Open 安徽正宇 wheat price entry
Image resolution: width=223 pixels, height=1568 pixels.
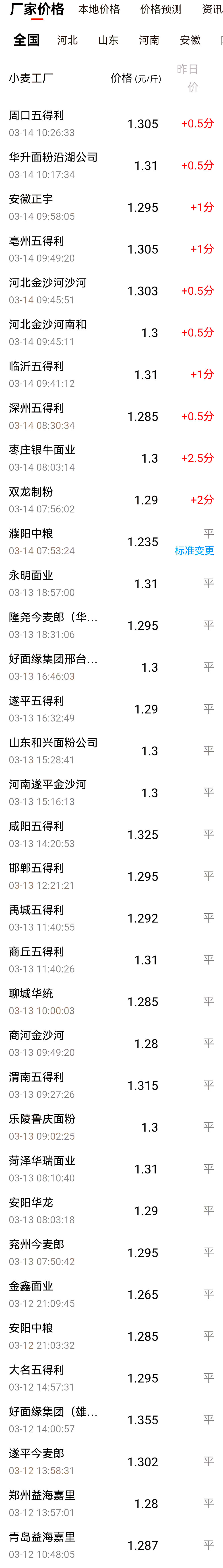(x=111, y=208)
